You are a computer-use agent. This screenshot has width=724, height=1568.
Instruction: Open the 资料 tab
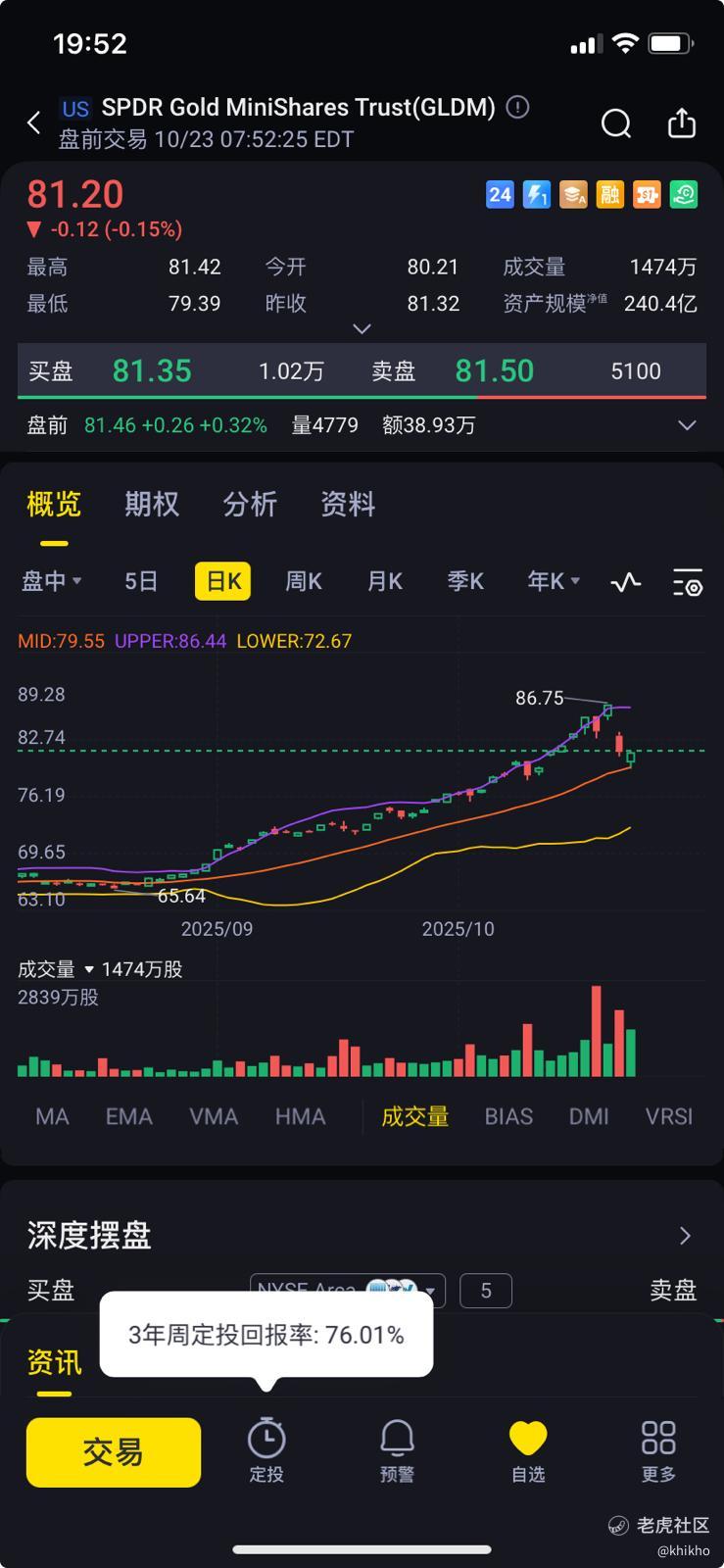348,505
